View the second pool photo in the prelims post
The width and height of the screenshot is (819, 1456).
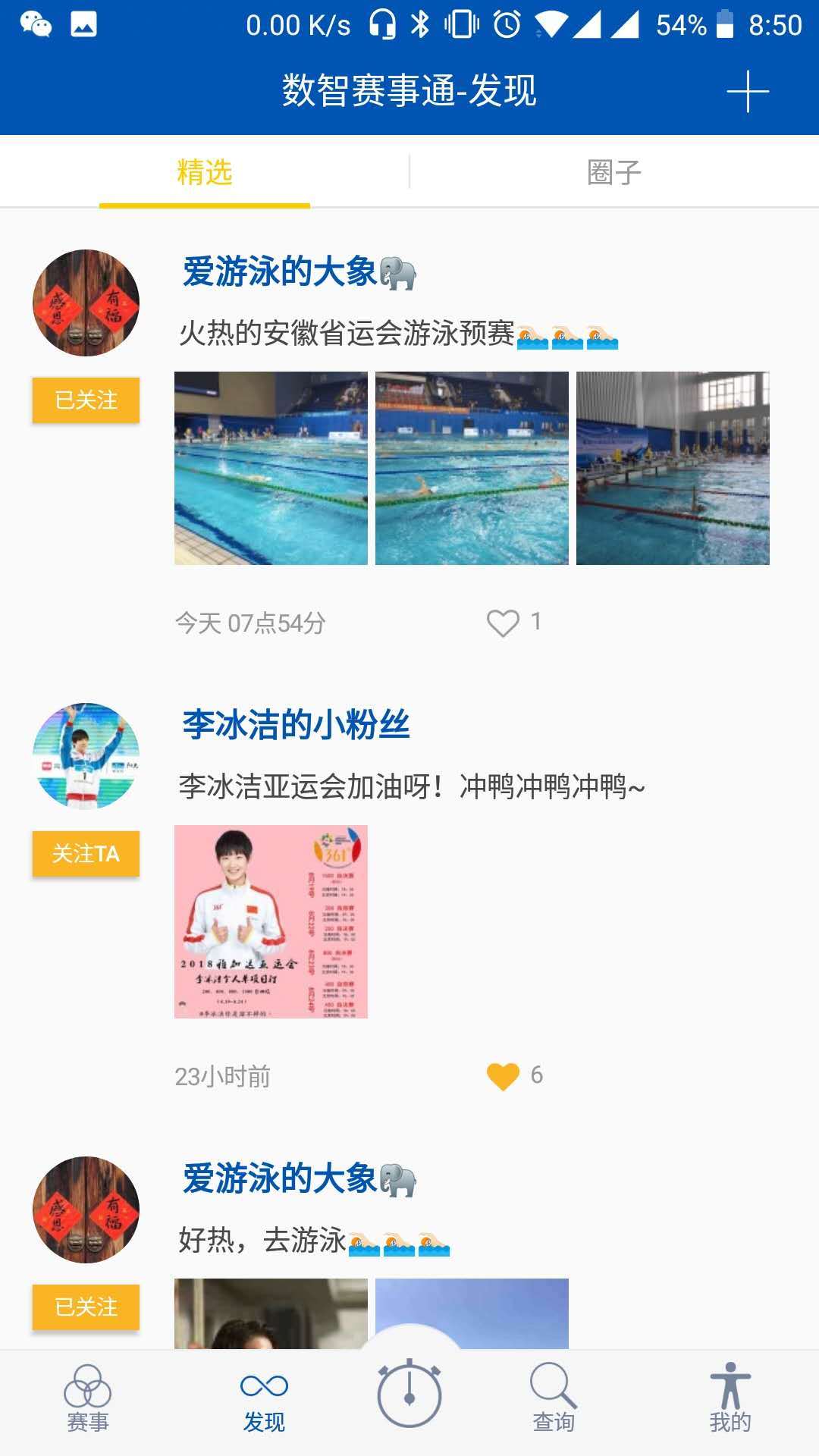(x=472, y=468)
